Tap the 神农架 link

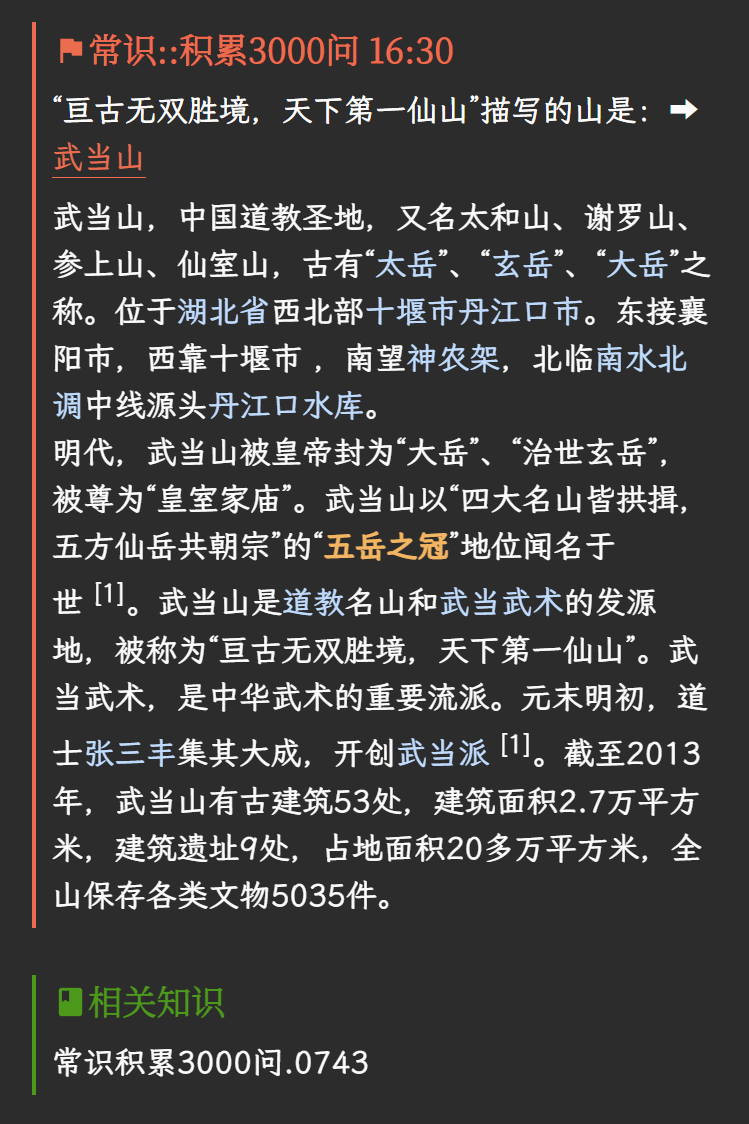(453, 359)
